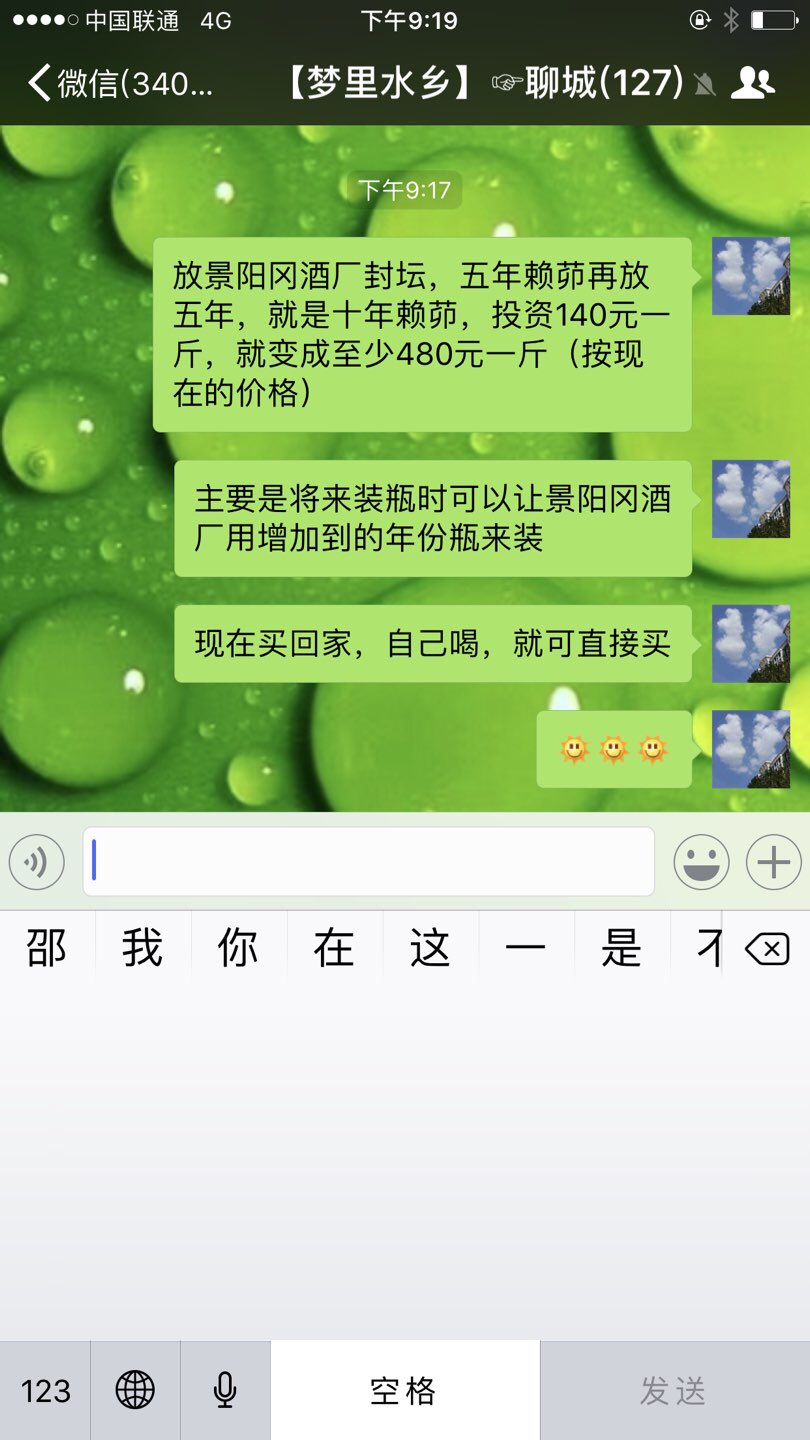This screenshot has width=810, height=1440.
Task: Insert the suggested character 邵
Action: [46, 948]
